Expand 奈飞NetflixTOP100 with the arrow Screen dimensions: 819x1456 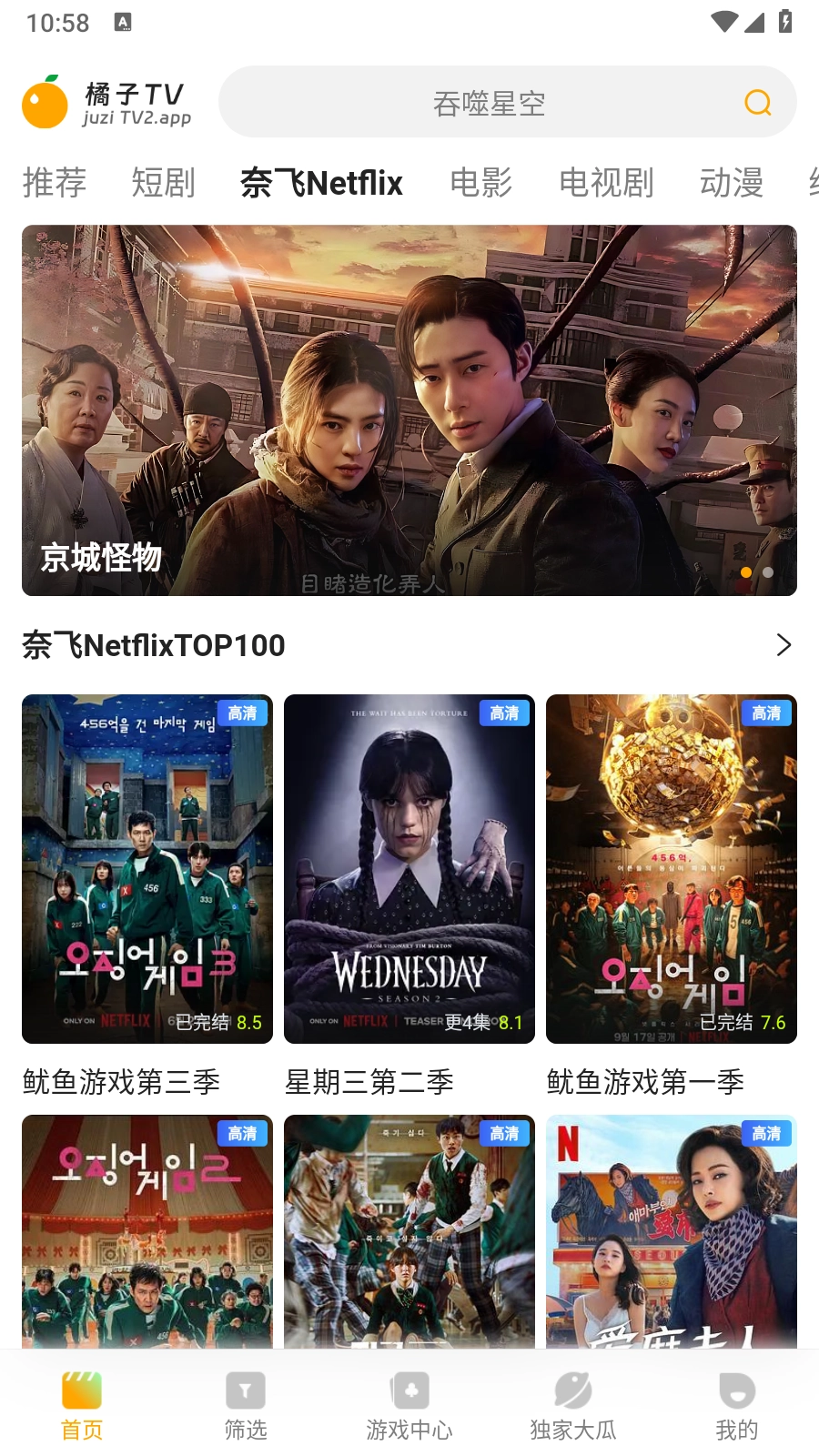[784, 645]
